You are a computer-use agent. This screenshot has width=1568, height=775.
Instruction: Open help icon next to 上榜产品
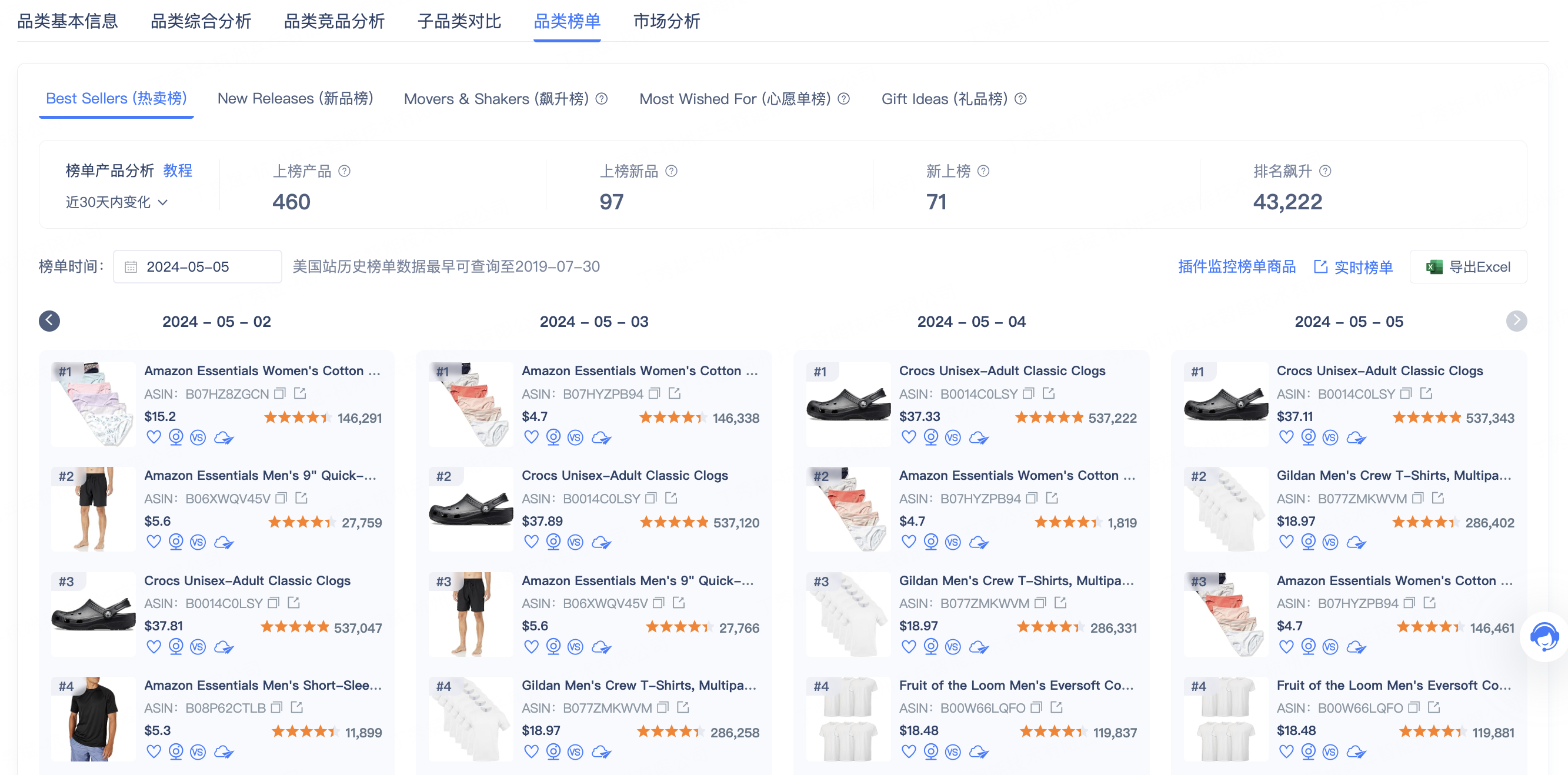tap(345, 171)
